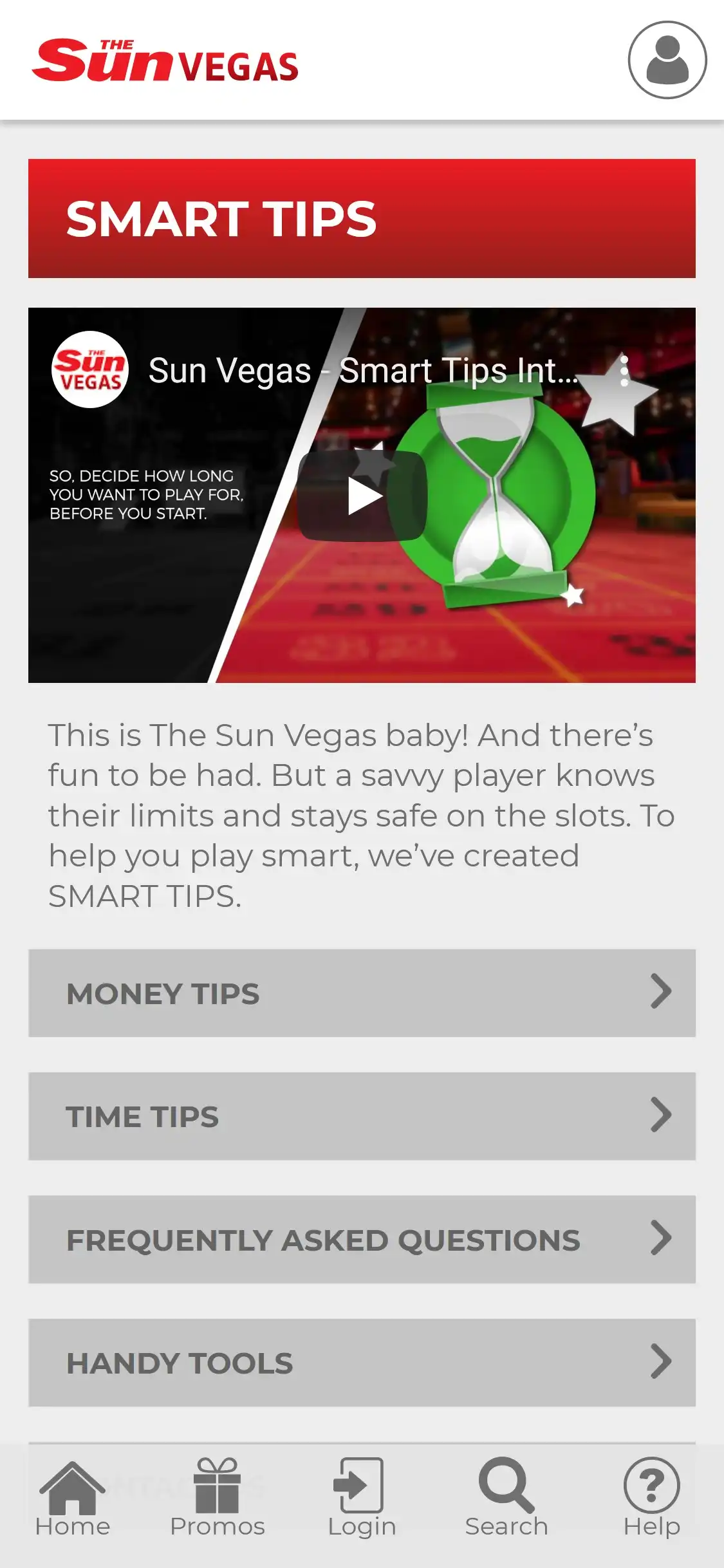Open the Search tab

click(x=506, y=1497)
